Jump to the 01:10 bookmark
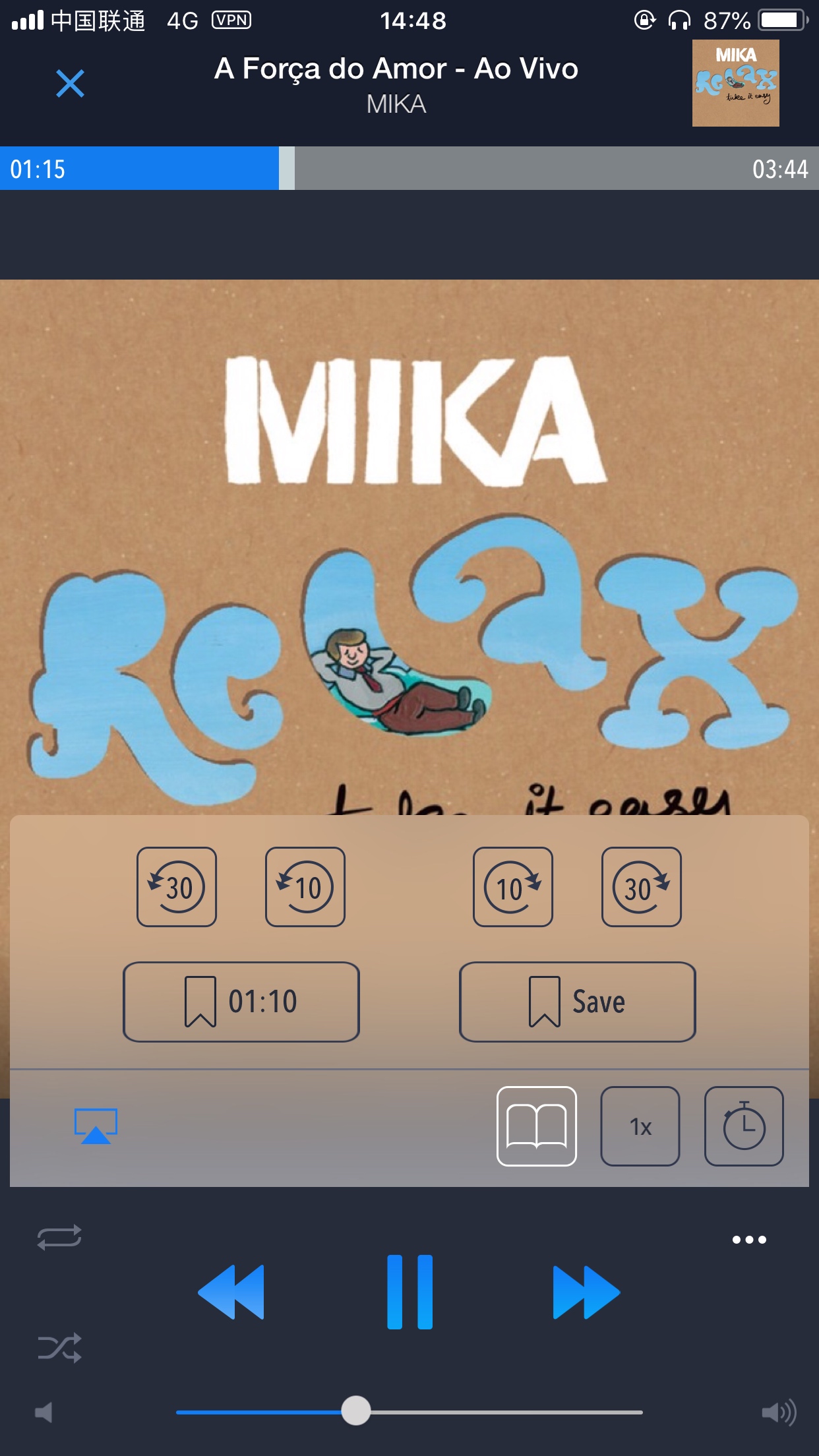 241,1002
